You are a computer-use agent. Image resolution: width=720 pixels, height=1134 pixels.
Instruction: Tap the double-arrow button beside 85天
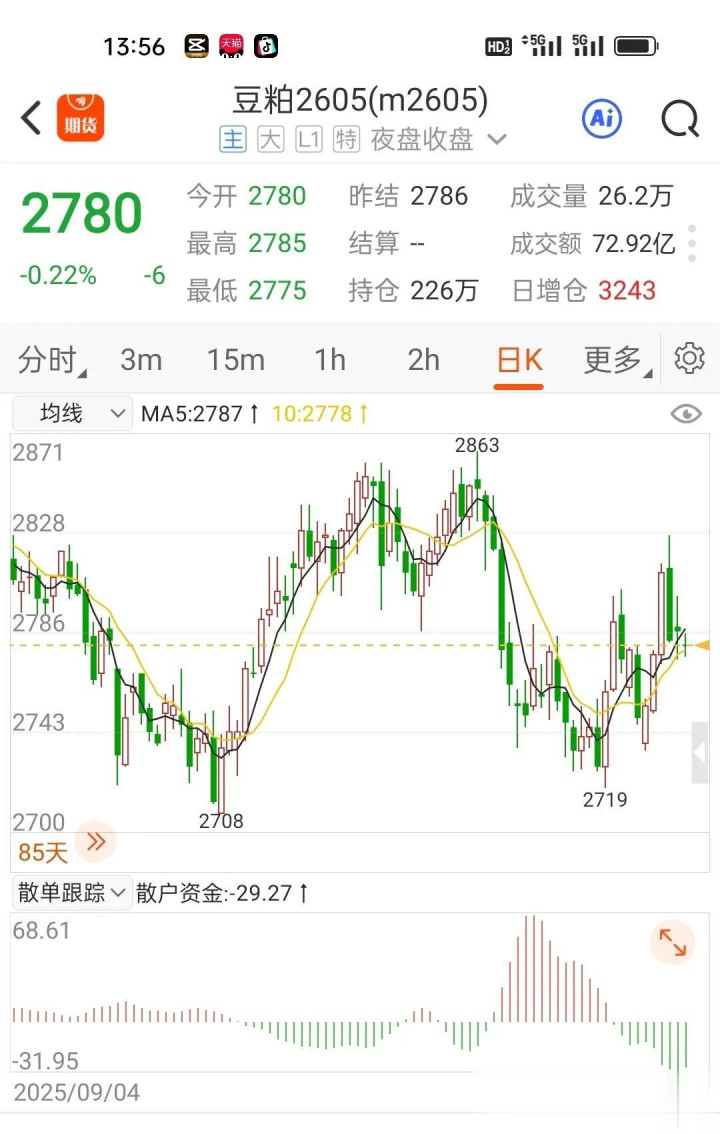96,842
